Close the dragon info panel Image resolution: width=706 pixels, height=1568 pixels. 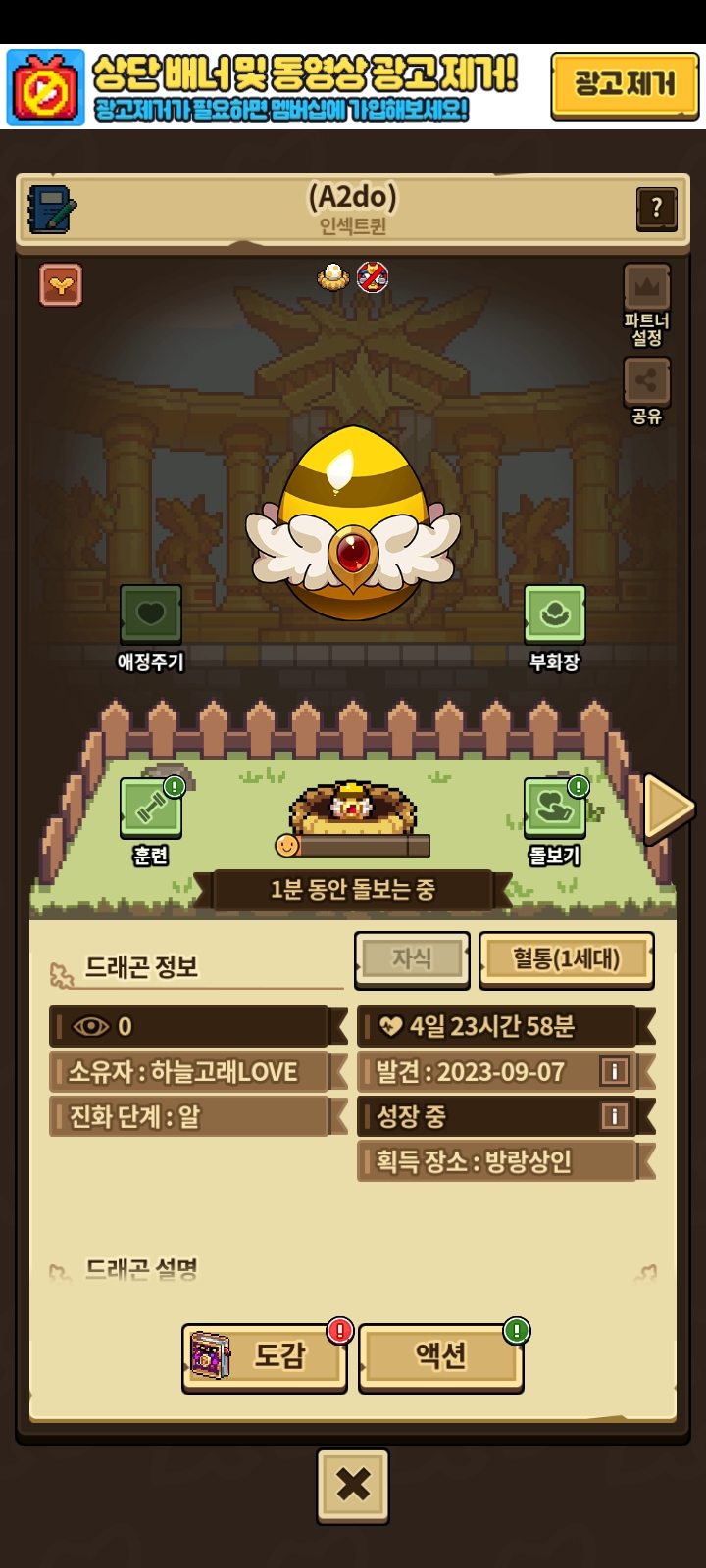(353, 1485)
